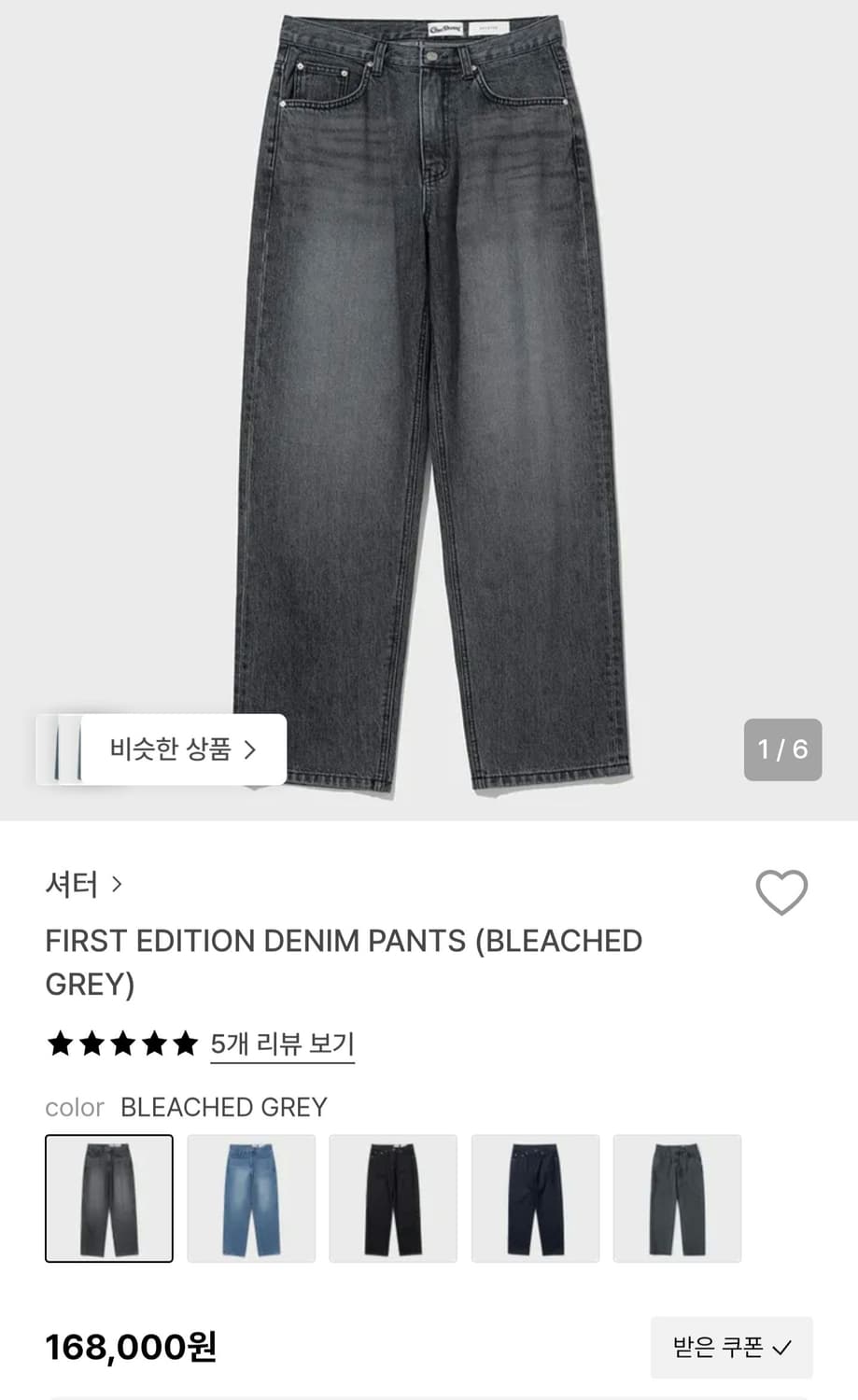Tap the checkmark inside the coupon button

[x=782, y=1347]
